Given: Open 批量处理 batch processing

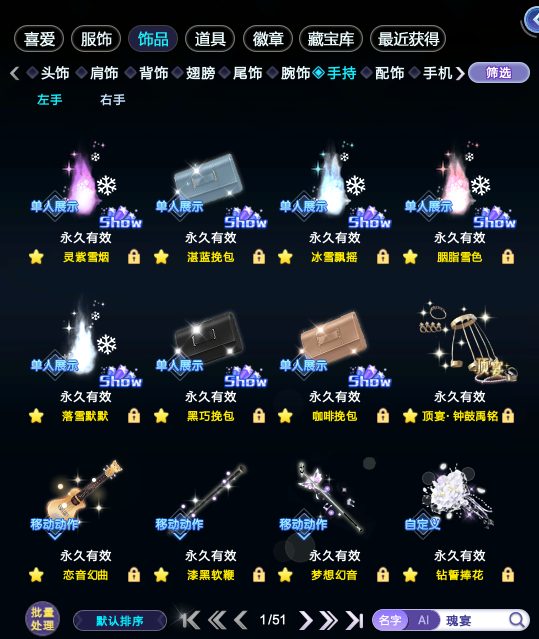Looking at the screenshot, I should pos(43,619).
